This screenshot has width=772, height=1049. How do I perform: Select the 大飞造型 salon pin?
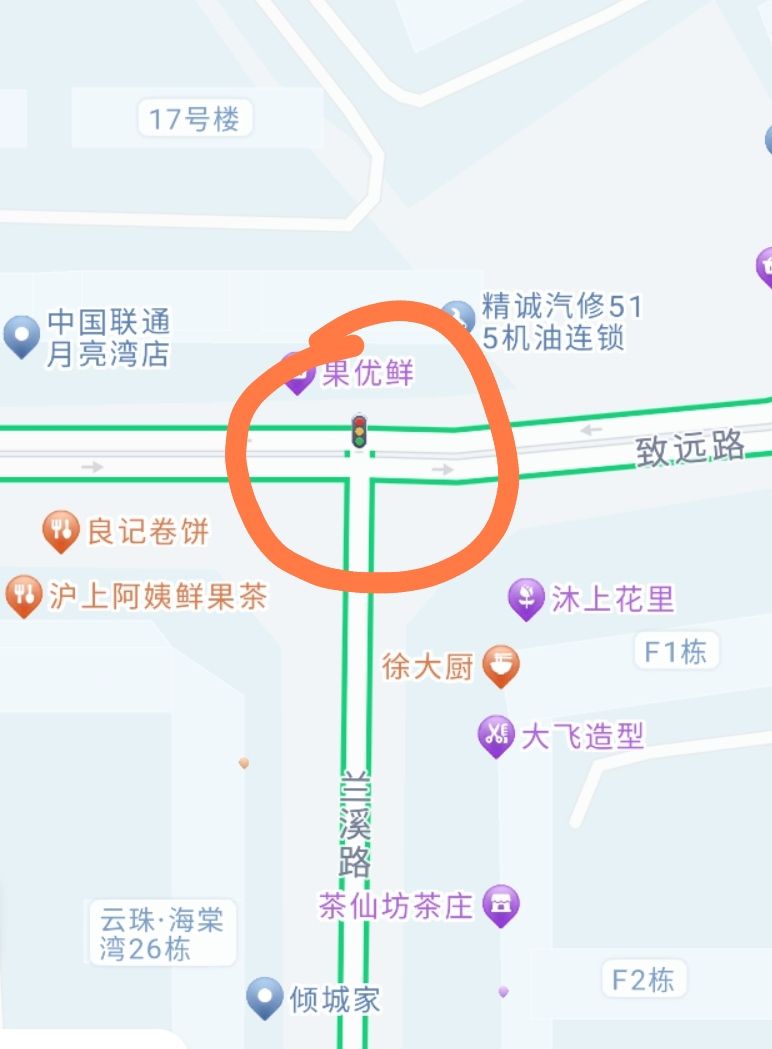click(495, 735)
